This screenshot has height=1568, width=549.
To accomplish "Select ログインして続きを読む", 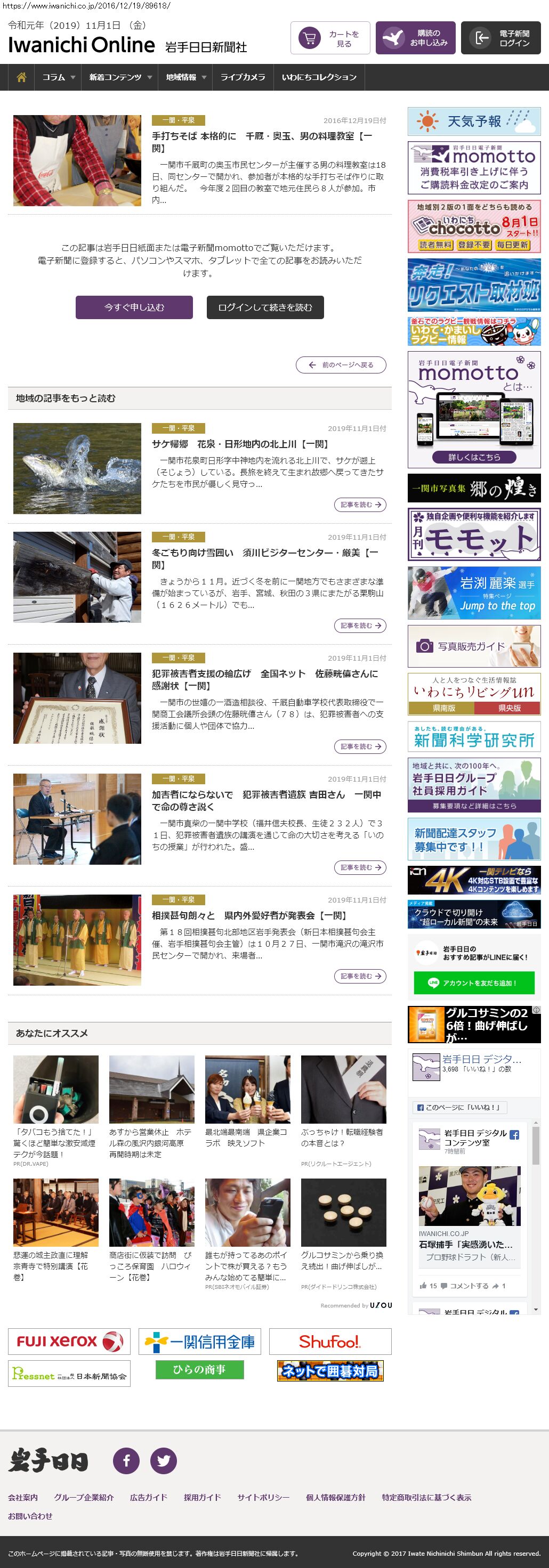I will pos(265,307).
